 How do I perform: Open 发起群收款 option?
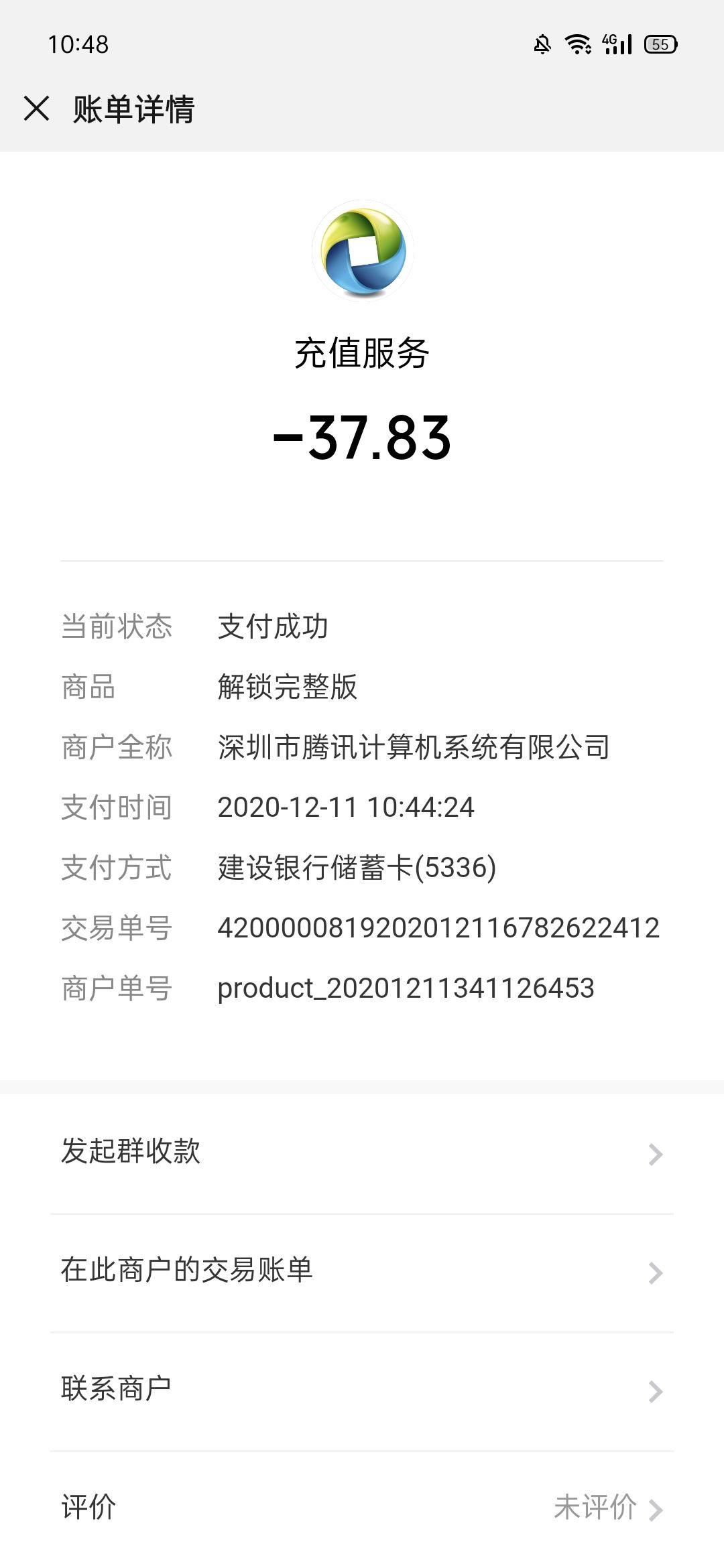362,1153
